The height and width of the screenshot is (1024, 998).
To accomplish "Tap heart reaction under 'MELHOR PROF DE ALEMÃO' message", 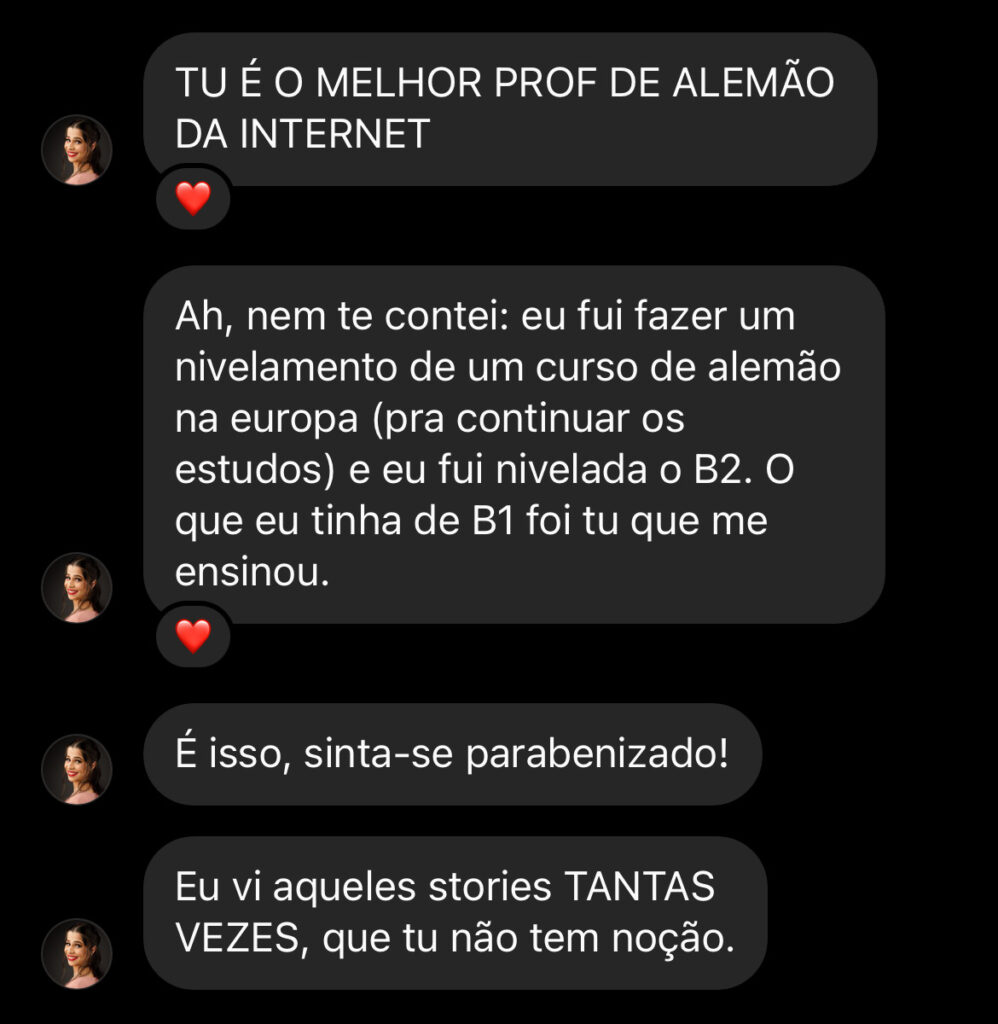I will point(192,199).
